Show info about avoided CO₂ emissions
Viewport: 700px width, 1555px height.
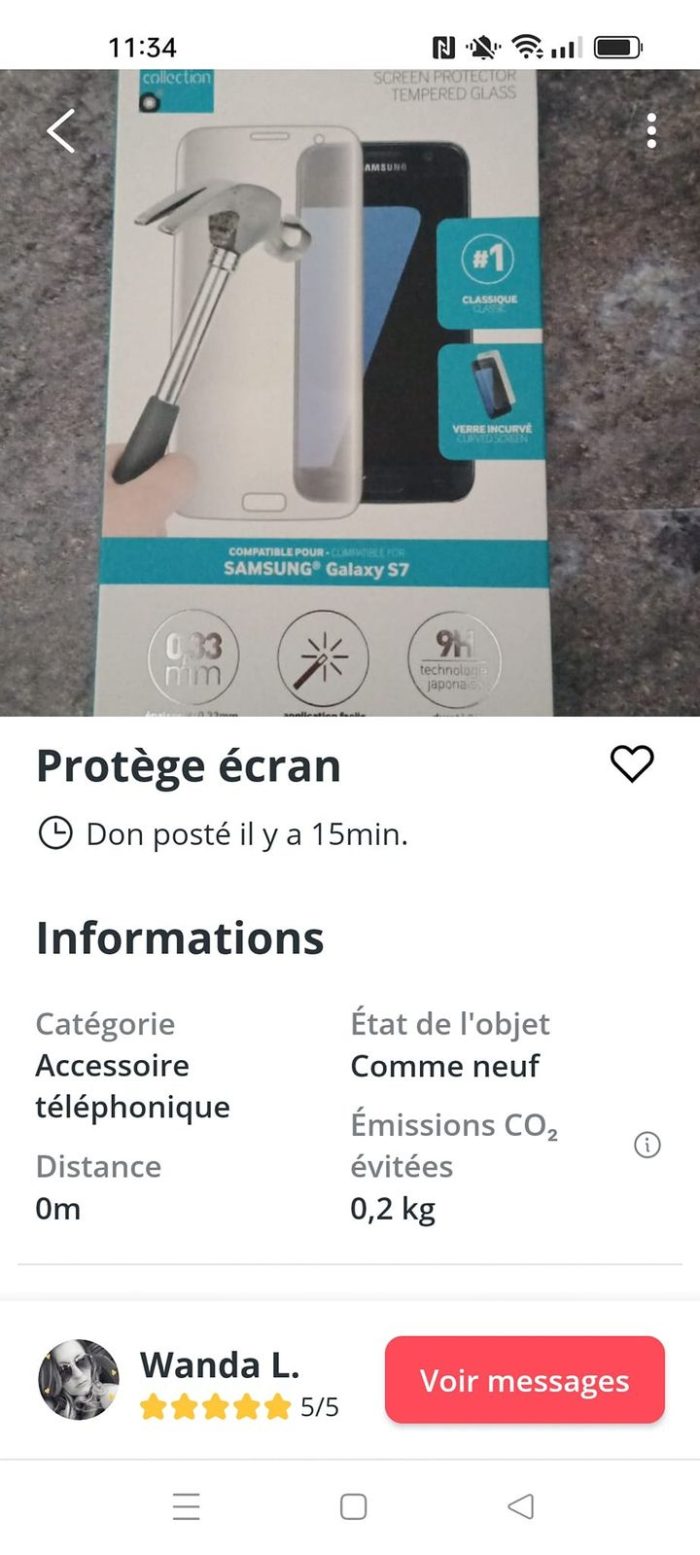(x=647, y=1145)
